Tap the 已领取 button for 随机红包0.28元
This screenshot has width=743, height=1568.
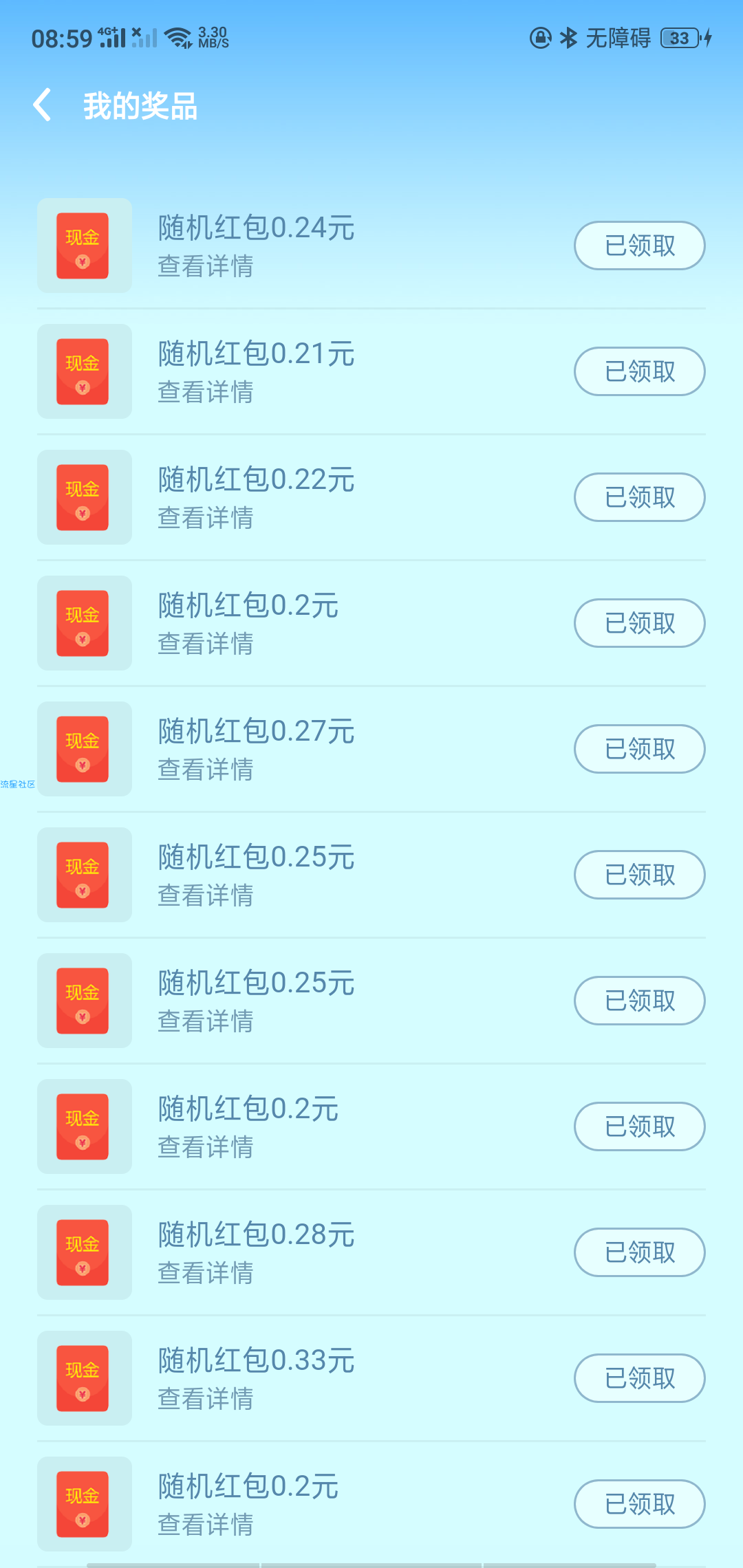pyautogui.click(x=640, y=1252)
